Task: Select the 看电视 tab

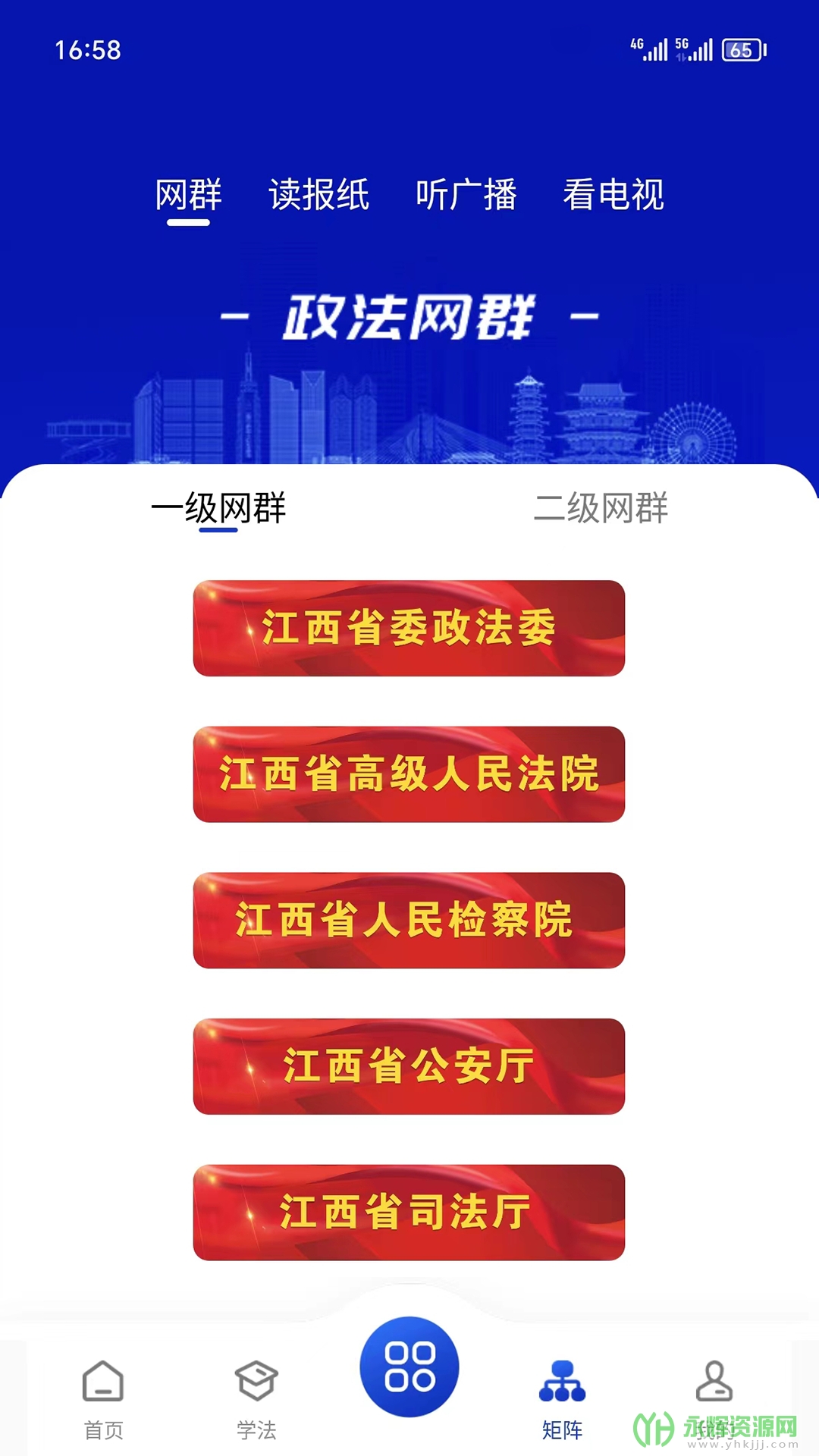Action: (x=613, y=195)
